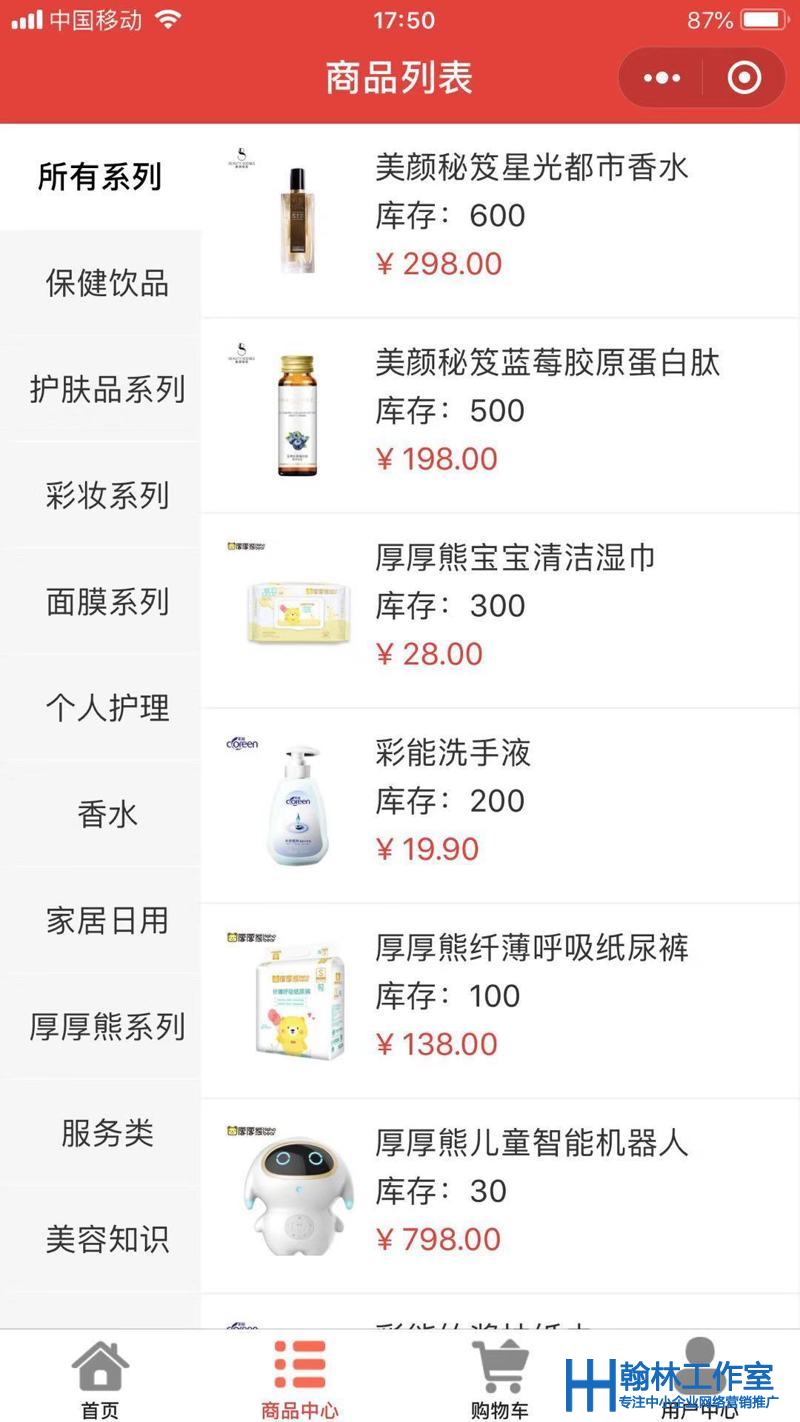Switch to the 用户中心 tab

click(x=699, y=1380)
